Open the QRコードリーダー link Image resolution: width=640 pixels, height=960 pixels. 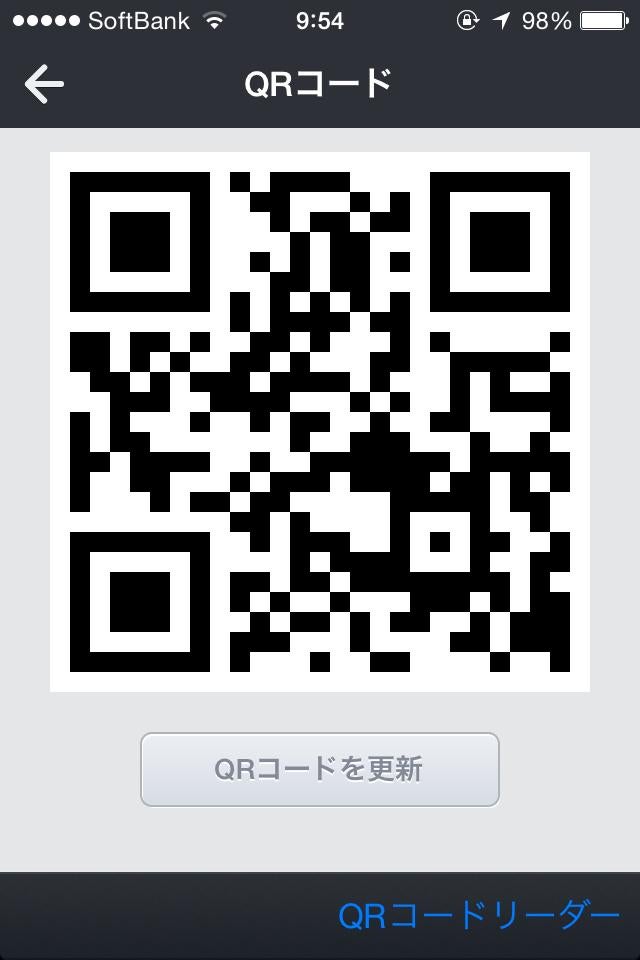click(479, 915)
